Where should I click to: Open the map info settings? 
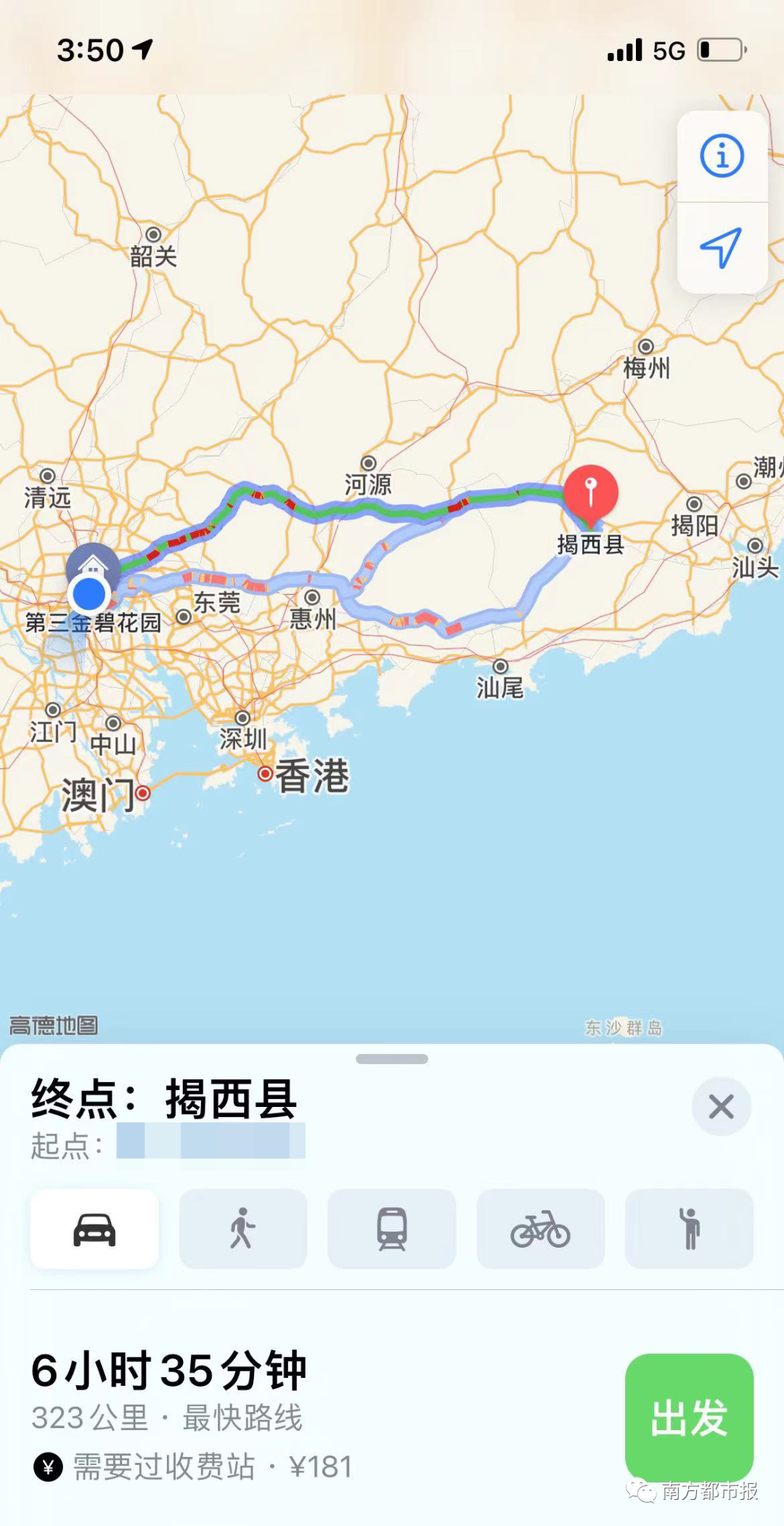coord(722,156)
